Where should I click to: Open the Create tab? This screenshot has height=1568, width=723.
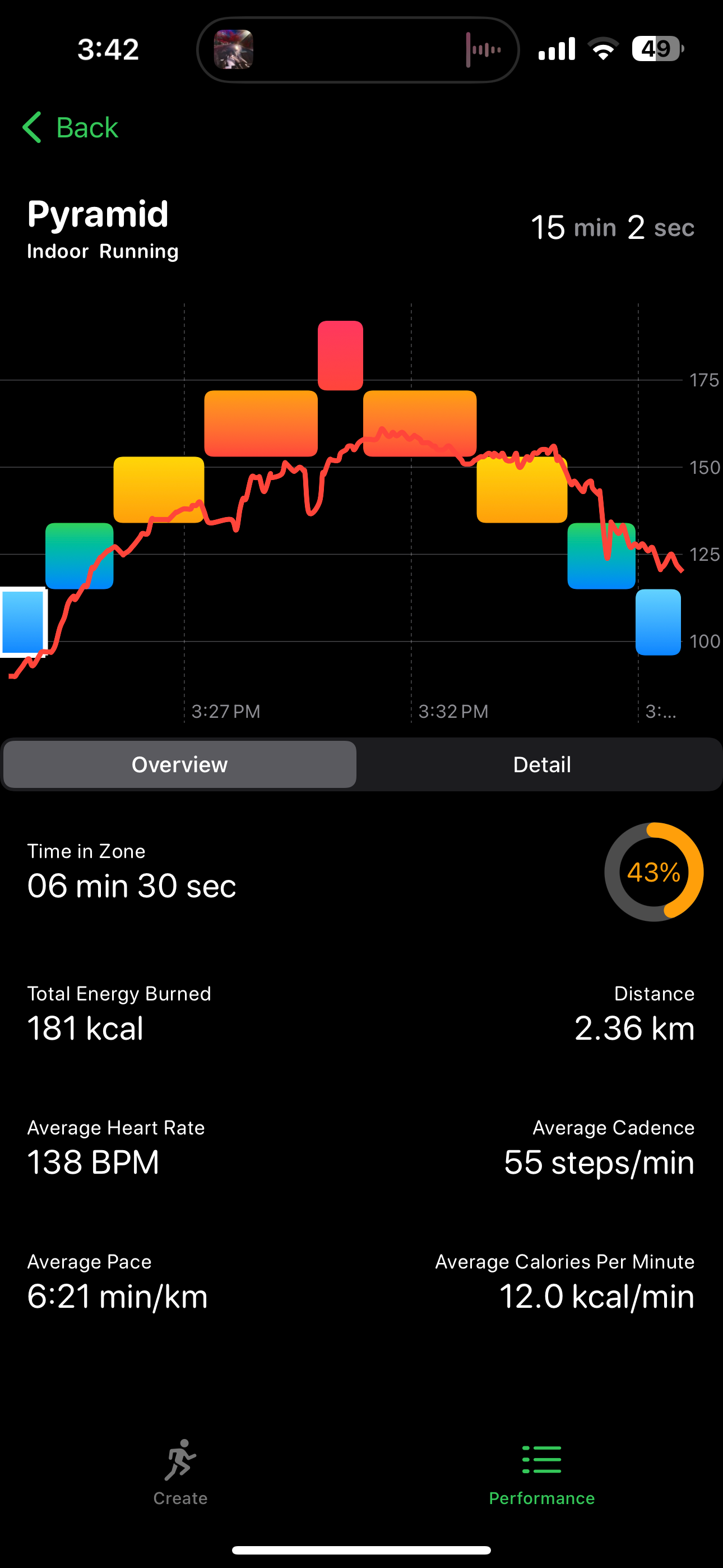(180, 1472)
